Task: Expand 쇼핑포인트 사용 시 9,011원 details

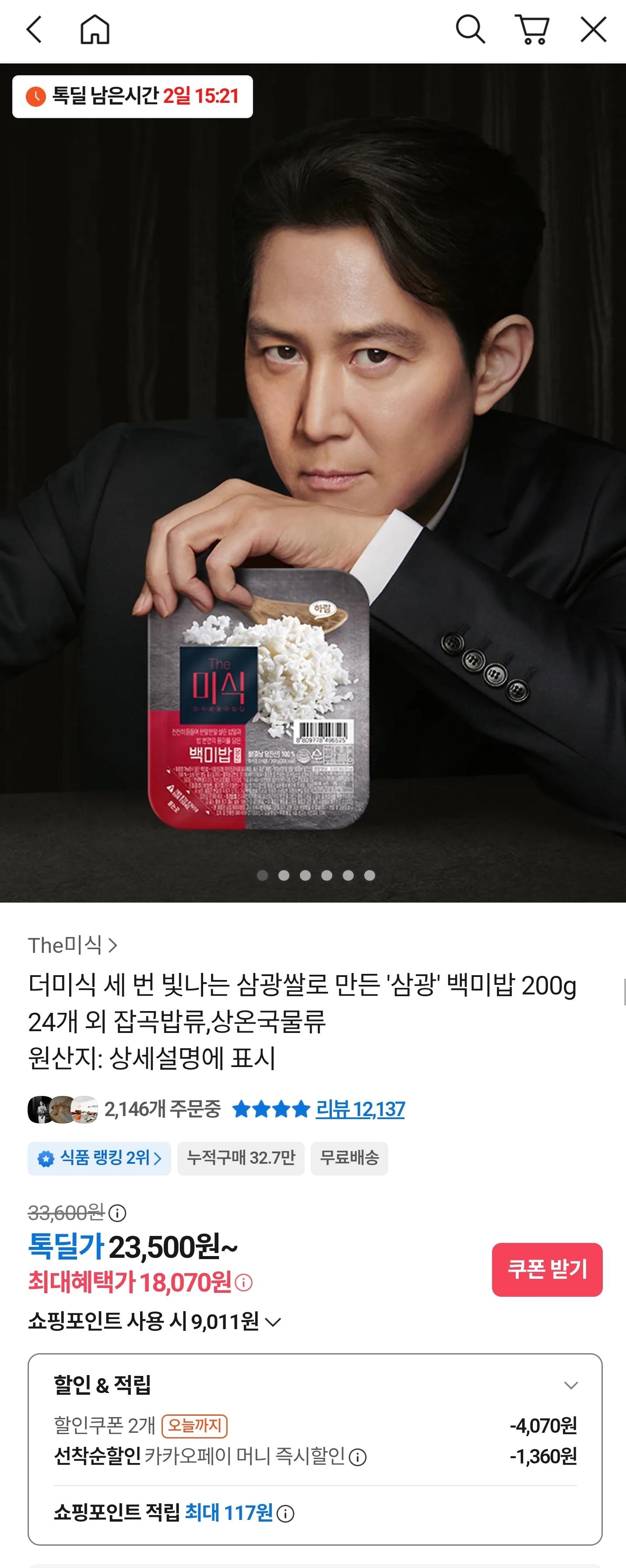Action: point(274,1322)
